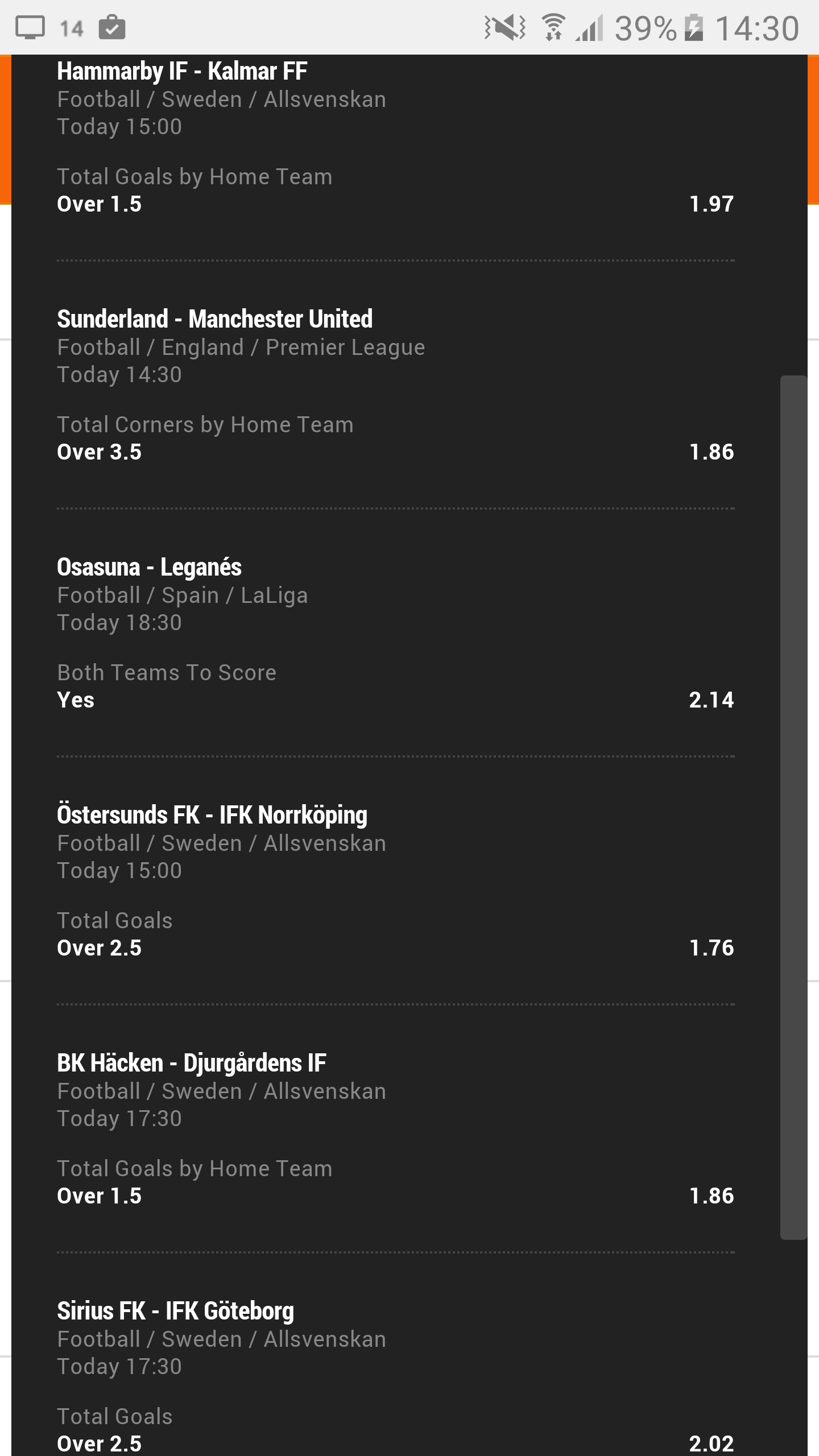View the BK Häcken - Djurgårdens IF bet

click(x=395, y=1129)
